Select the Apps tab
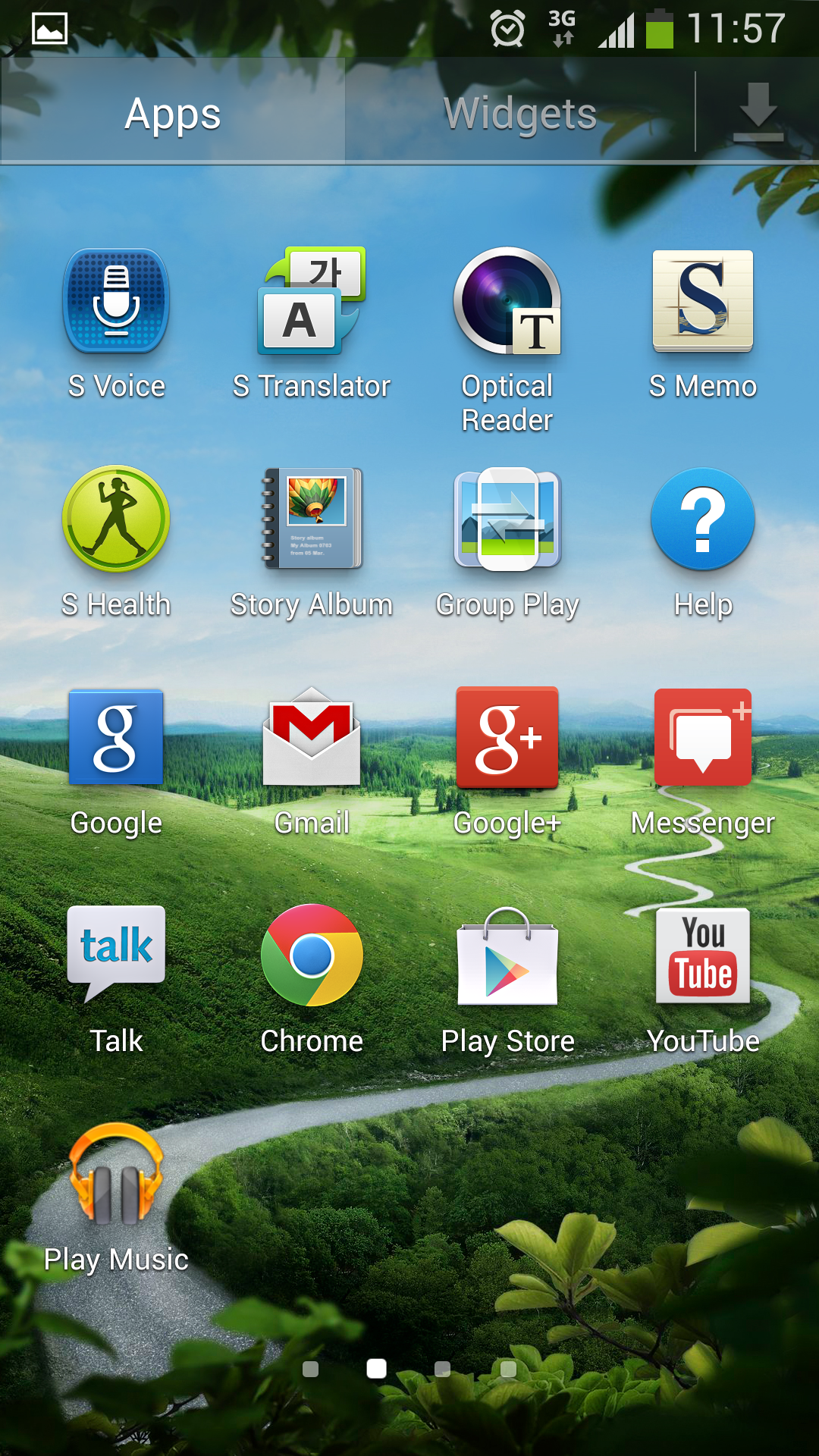This screenshot has height=1456, width=819. [173, 114]
